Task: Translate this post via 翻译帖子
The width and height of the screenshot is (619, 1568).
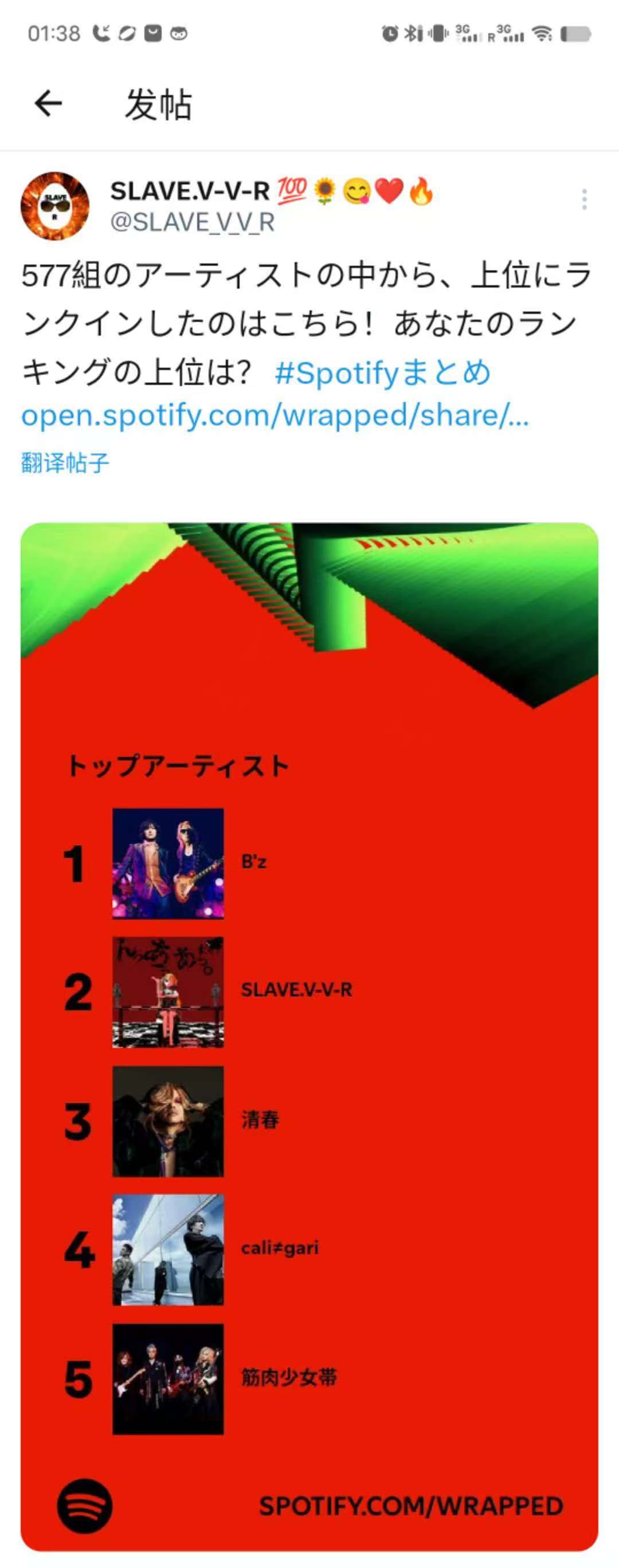Action: coord(65,463)
